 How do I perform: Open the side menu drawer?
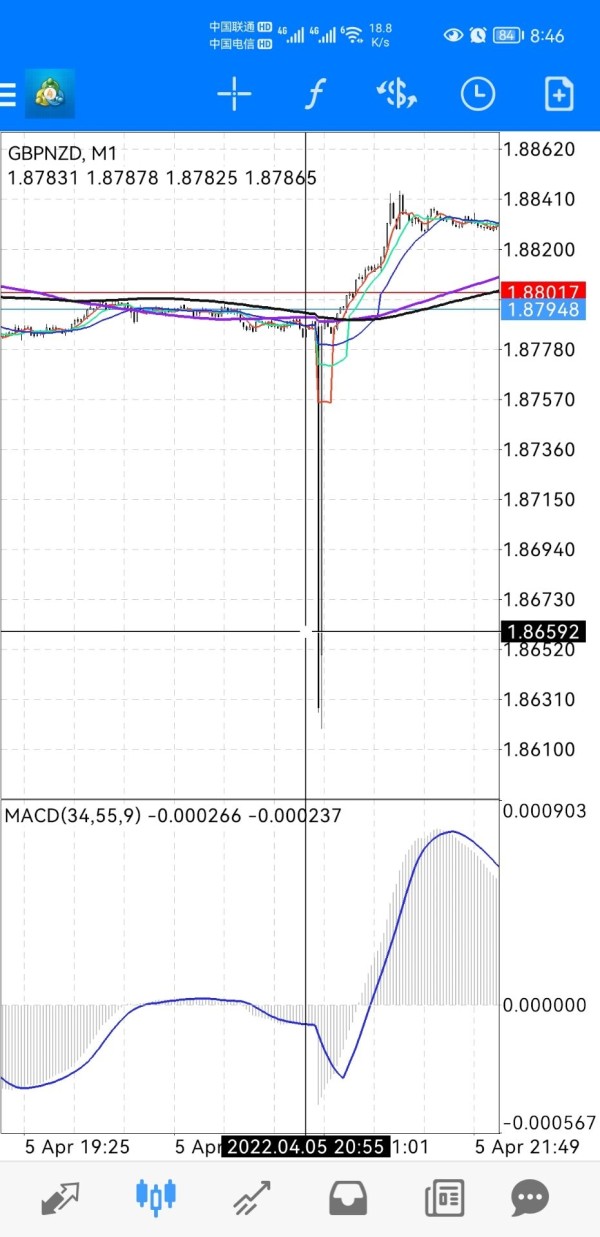pyautogui.click(x=8, y=95)
